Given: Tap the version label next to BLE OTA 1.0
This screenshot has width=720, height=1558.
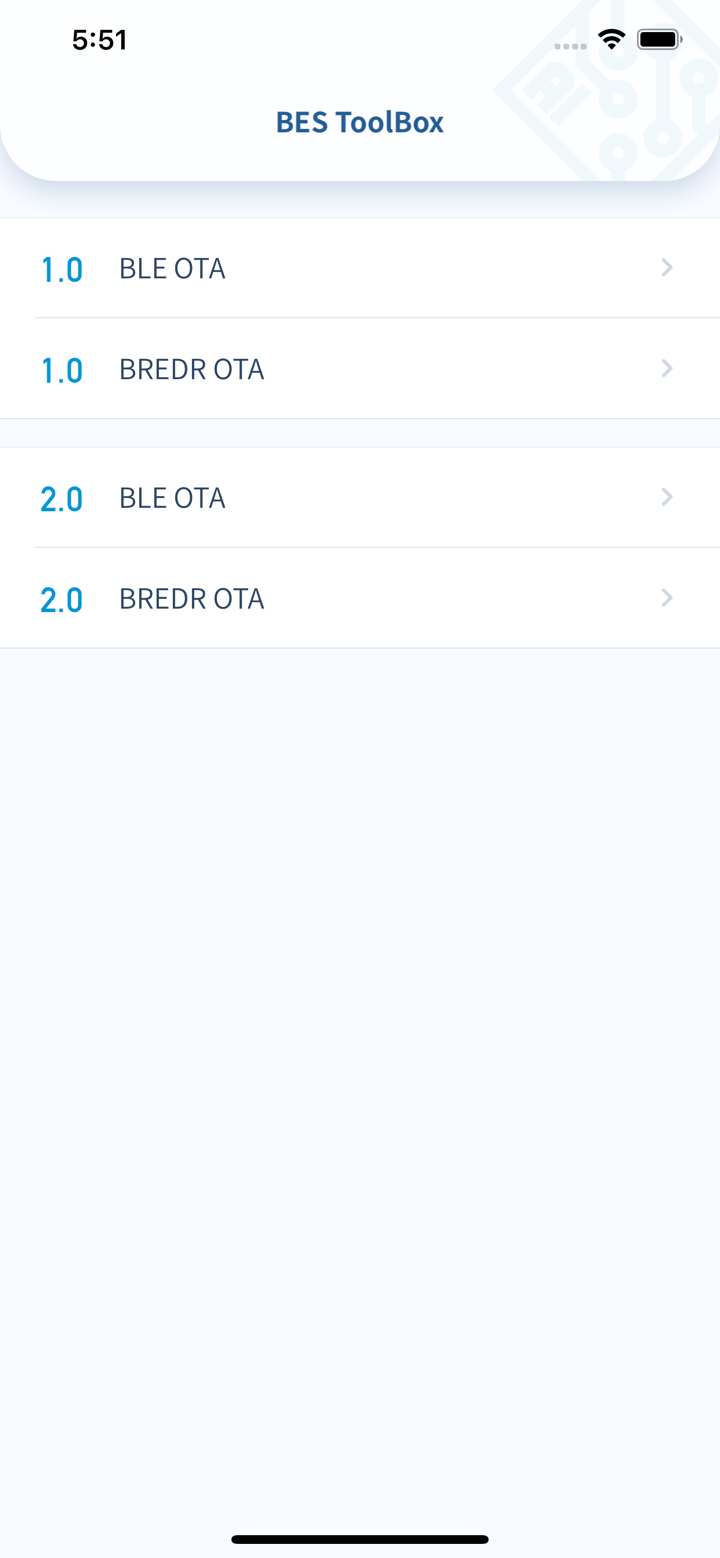Looking at the screenshot, I should click(62, 268).
